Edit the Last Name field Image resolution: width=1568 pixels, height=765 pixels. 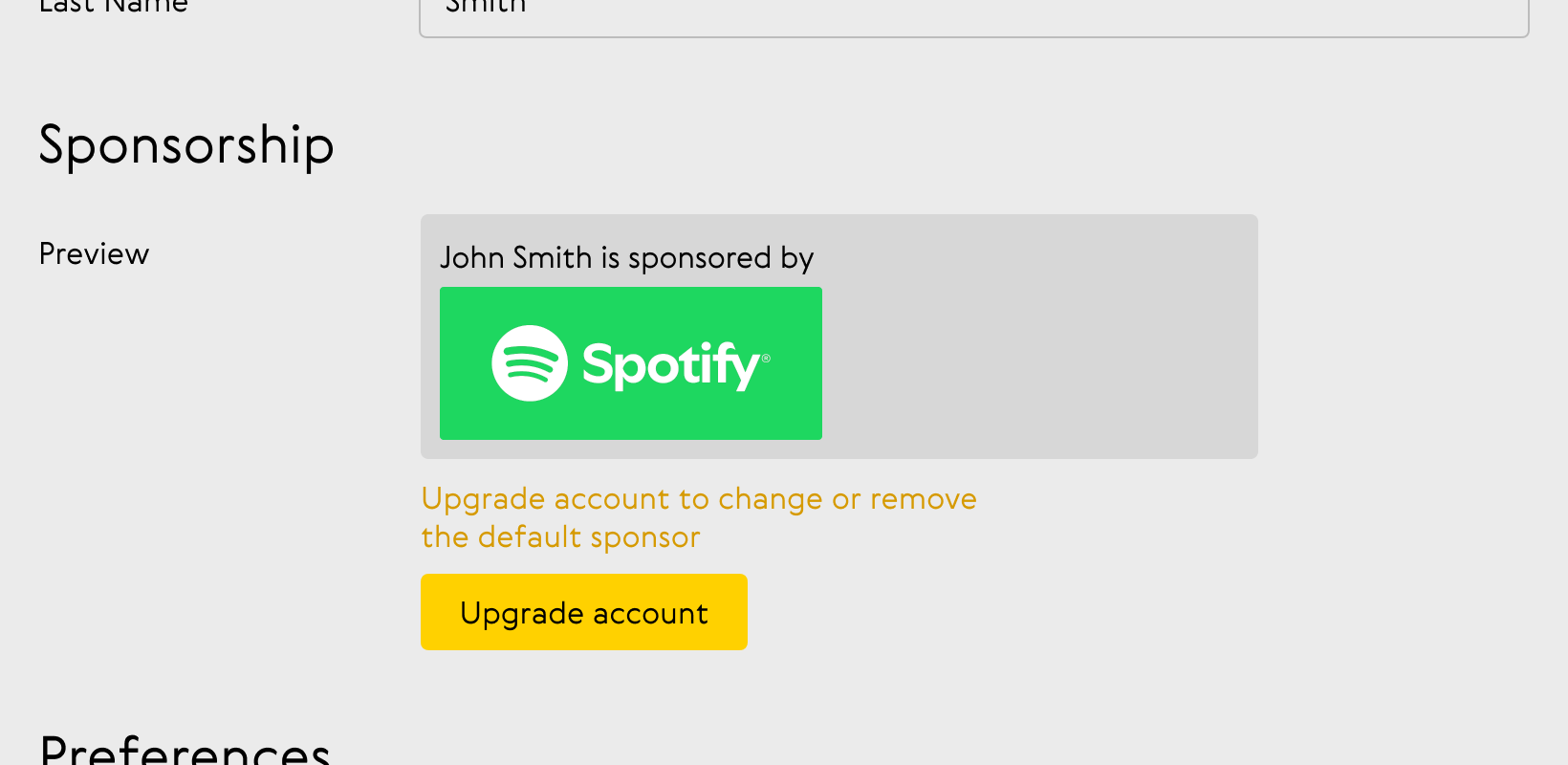pyautogui.click(x=973, y=15)
